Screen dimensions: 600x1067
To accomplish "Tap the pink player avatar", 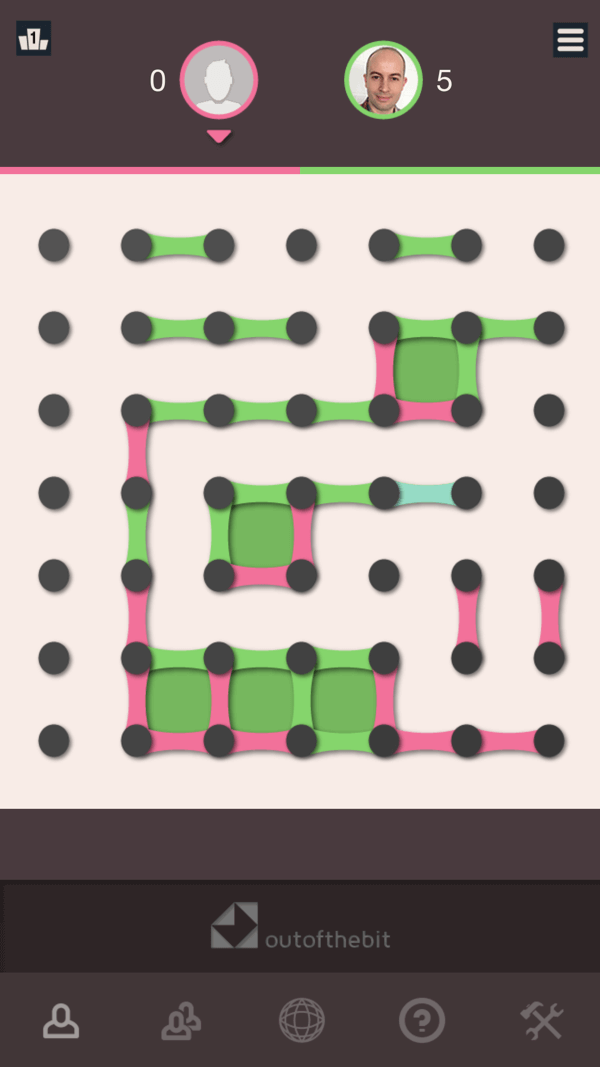I will click(x=219, y=80).
